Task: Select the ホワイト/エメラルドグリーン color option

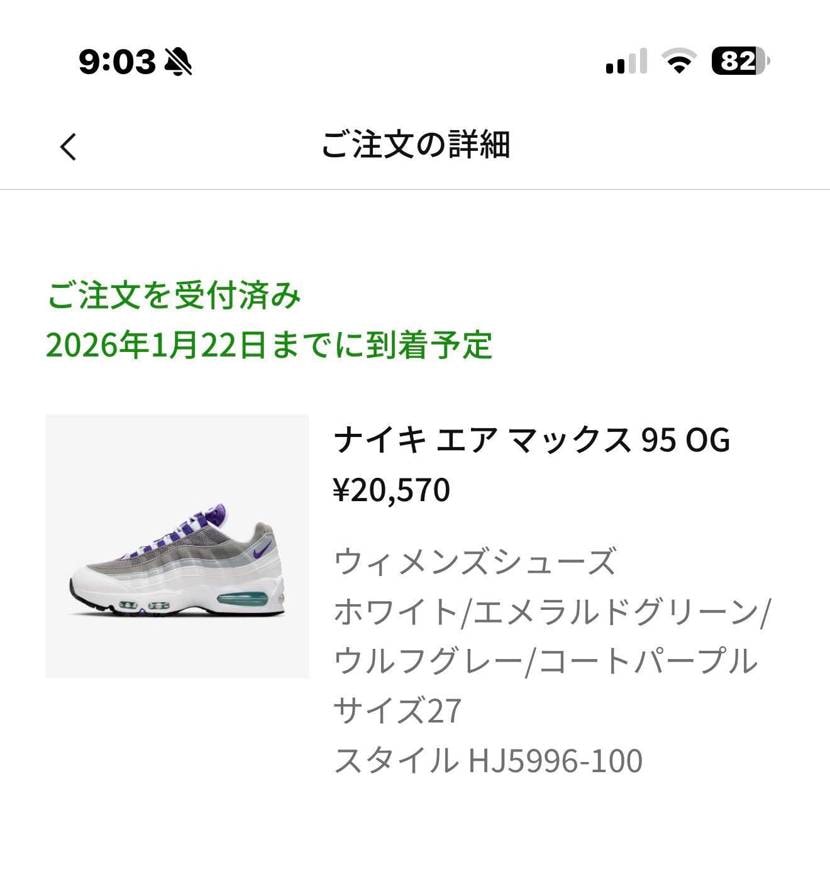Action: pos(553,610)
